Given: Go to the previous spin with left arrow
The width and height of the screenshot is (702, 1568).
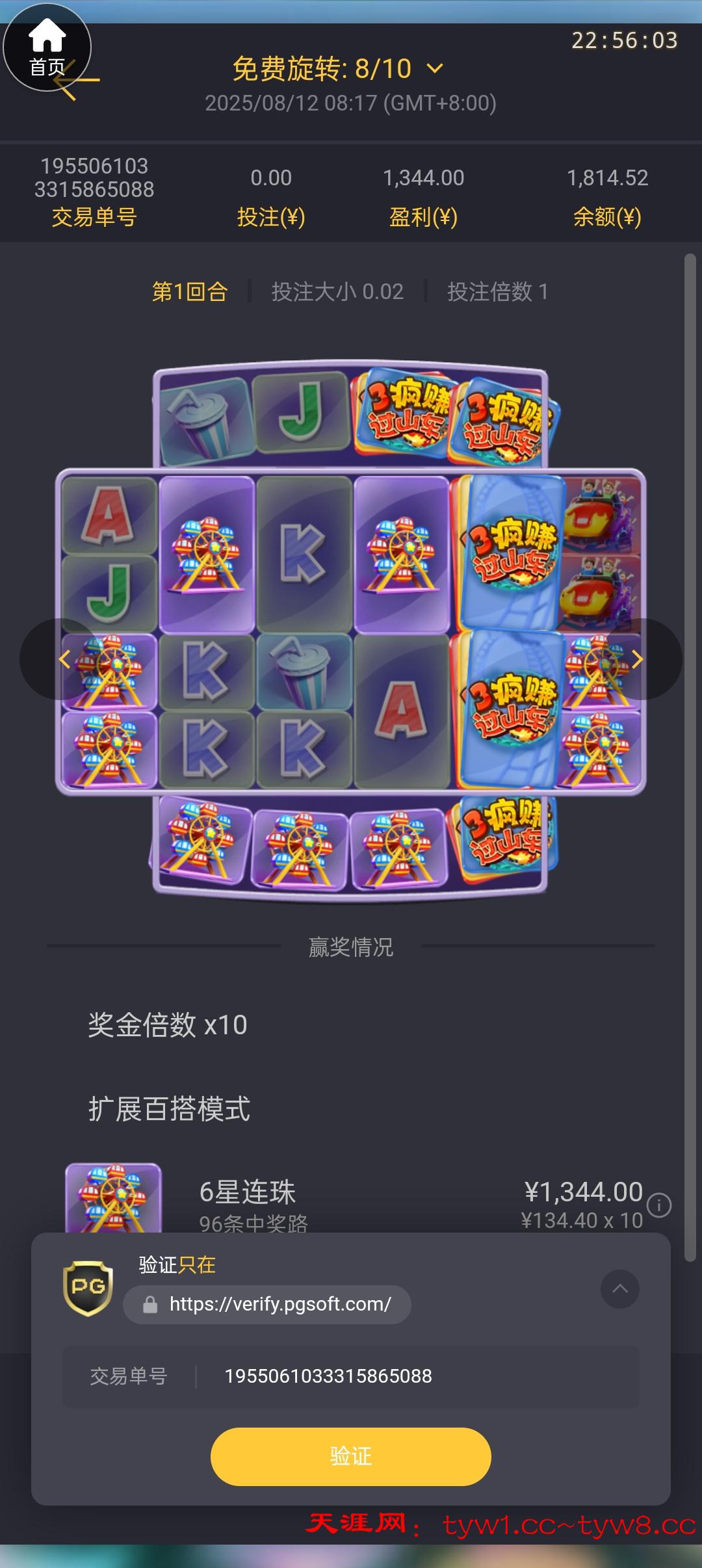Looking at the screenshot, I should [63, 659].
